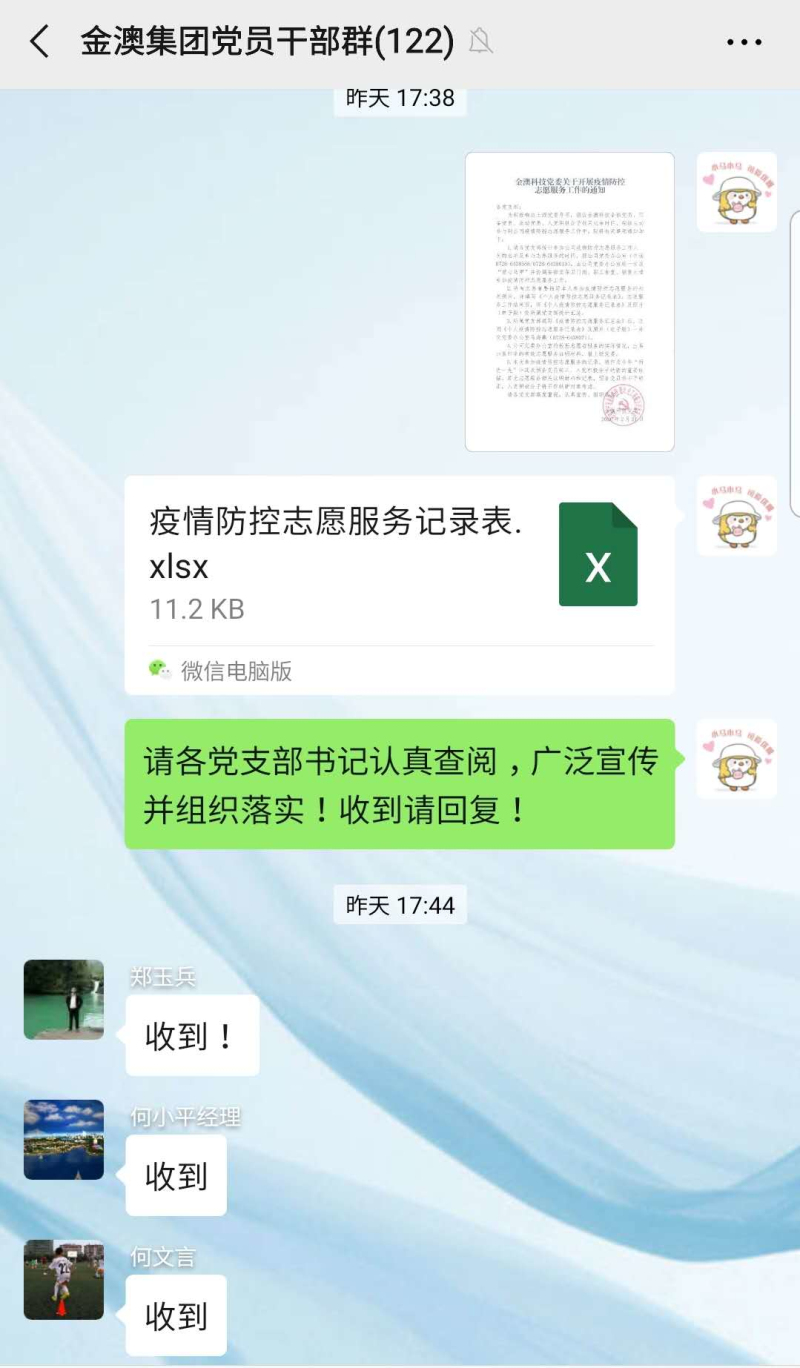View 何文言's profile avatar
The height and width of the screenshot is (1368, 800).
64,1279
